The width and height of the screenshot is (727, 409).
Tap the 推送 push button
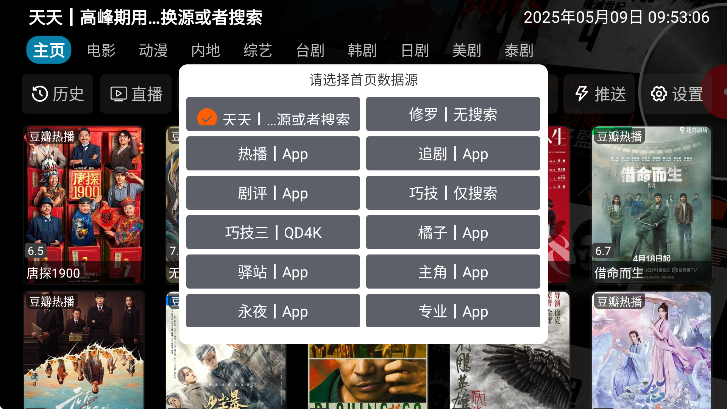[x=600, y=94]
